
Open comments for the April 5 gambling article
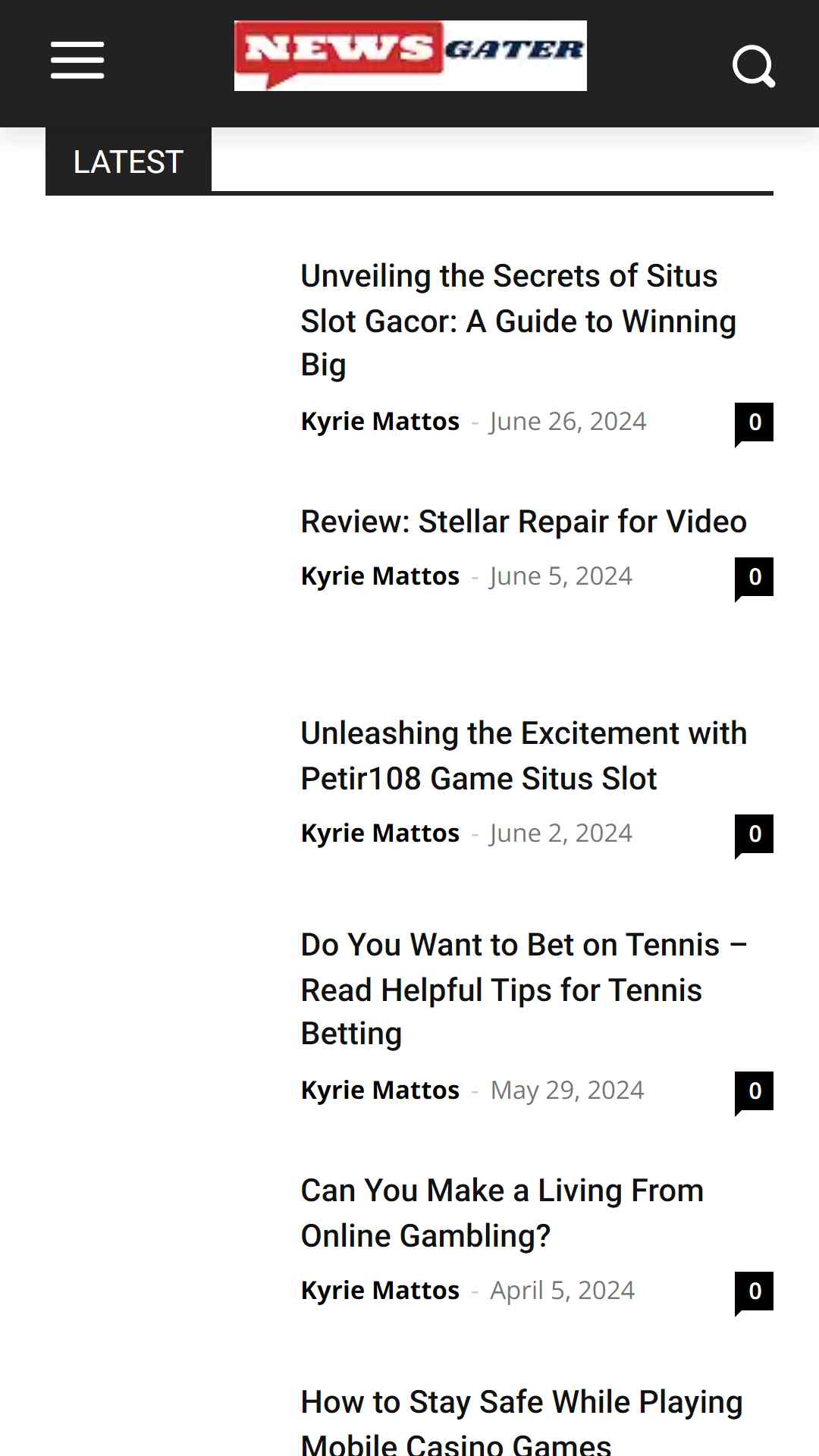point(754,1291)
